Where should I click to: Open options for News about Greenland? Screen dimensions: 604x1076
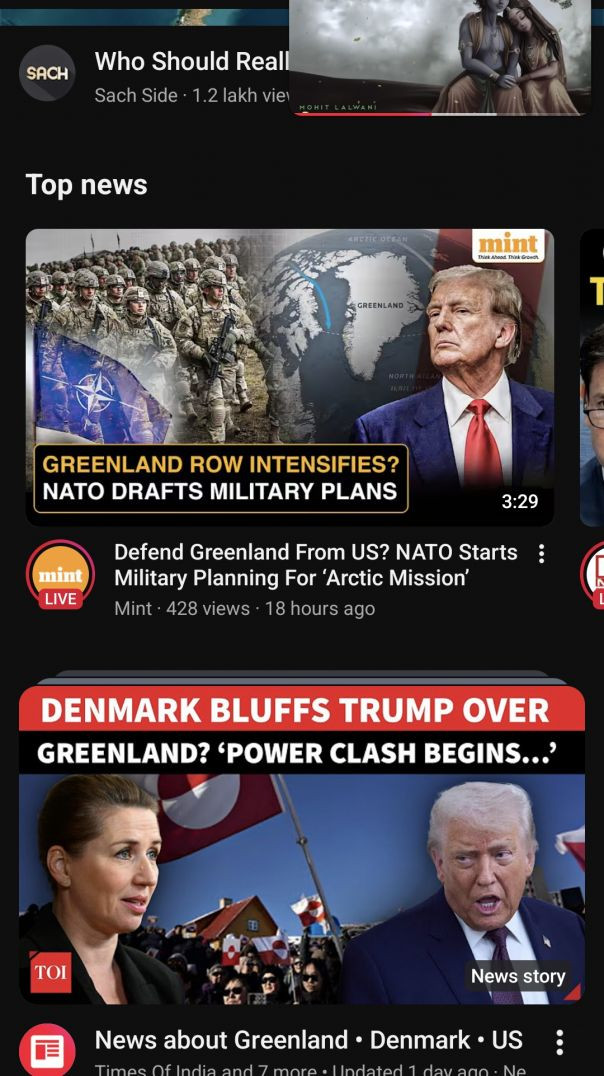tap(559, 1042)
